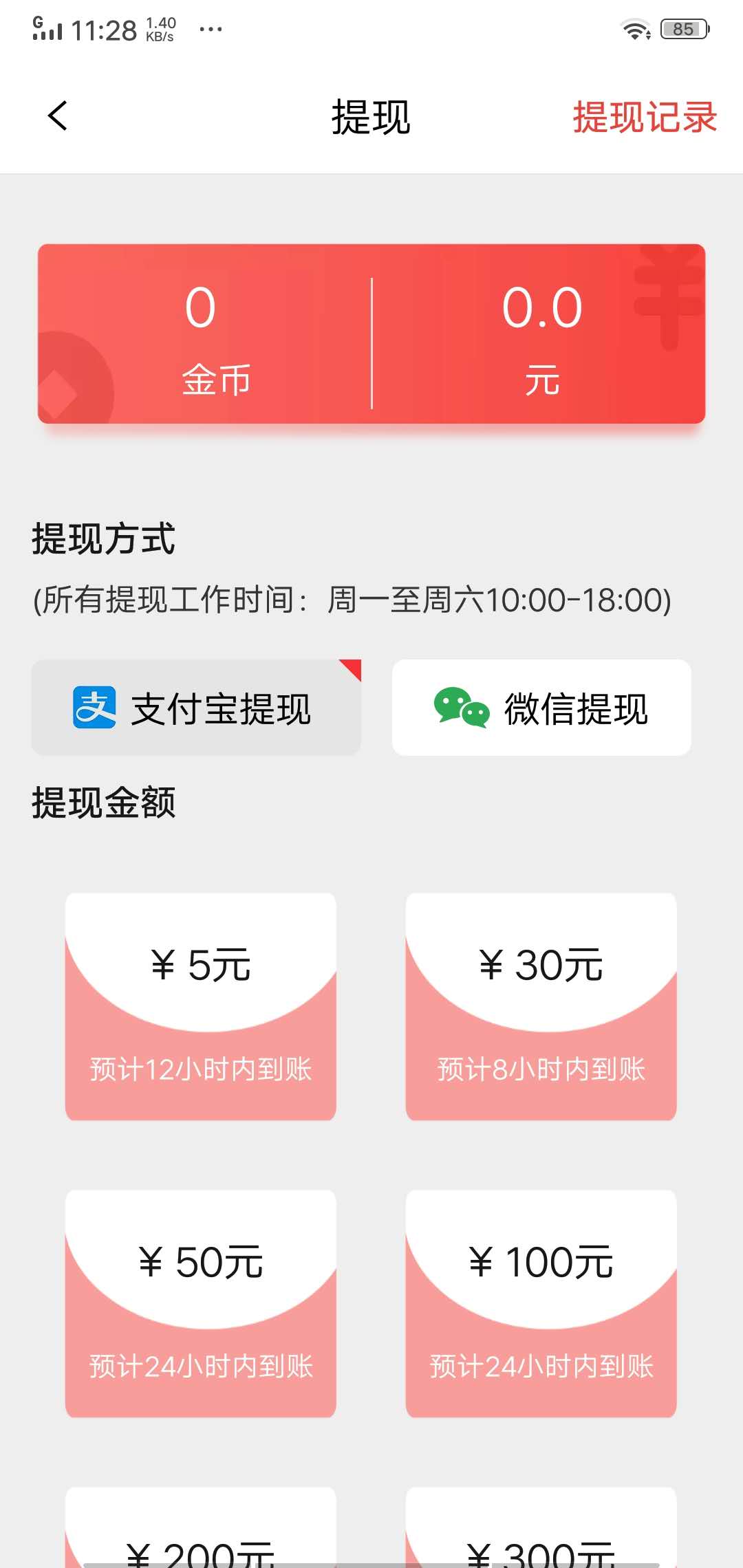
Task: Choose the ¥300元 withdrawal amount
Action: [x=541, y=1540]
